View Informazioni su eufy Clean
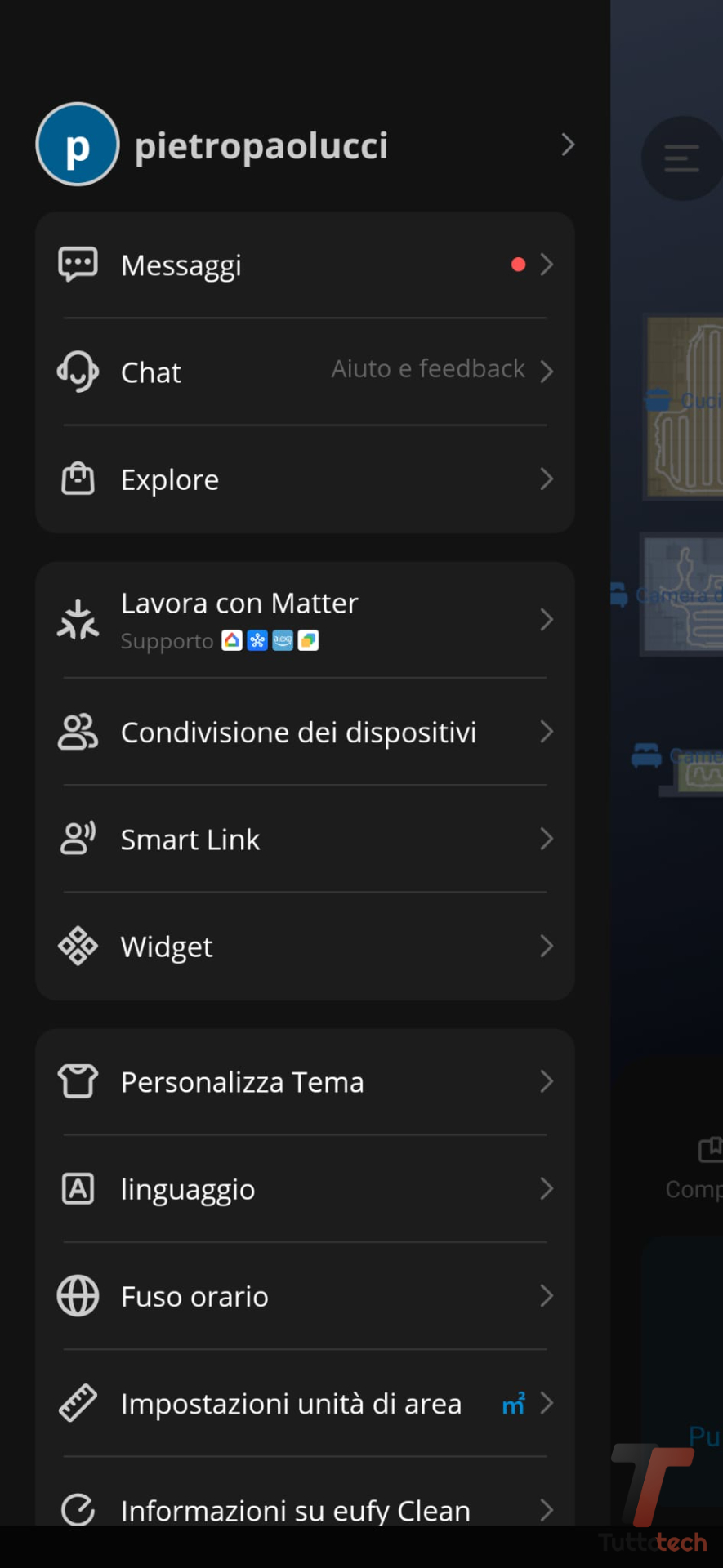The image size is (723, 1568). 304,1509
